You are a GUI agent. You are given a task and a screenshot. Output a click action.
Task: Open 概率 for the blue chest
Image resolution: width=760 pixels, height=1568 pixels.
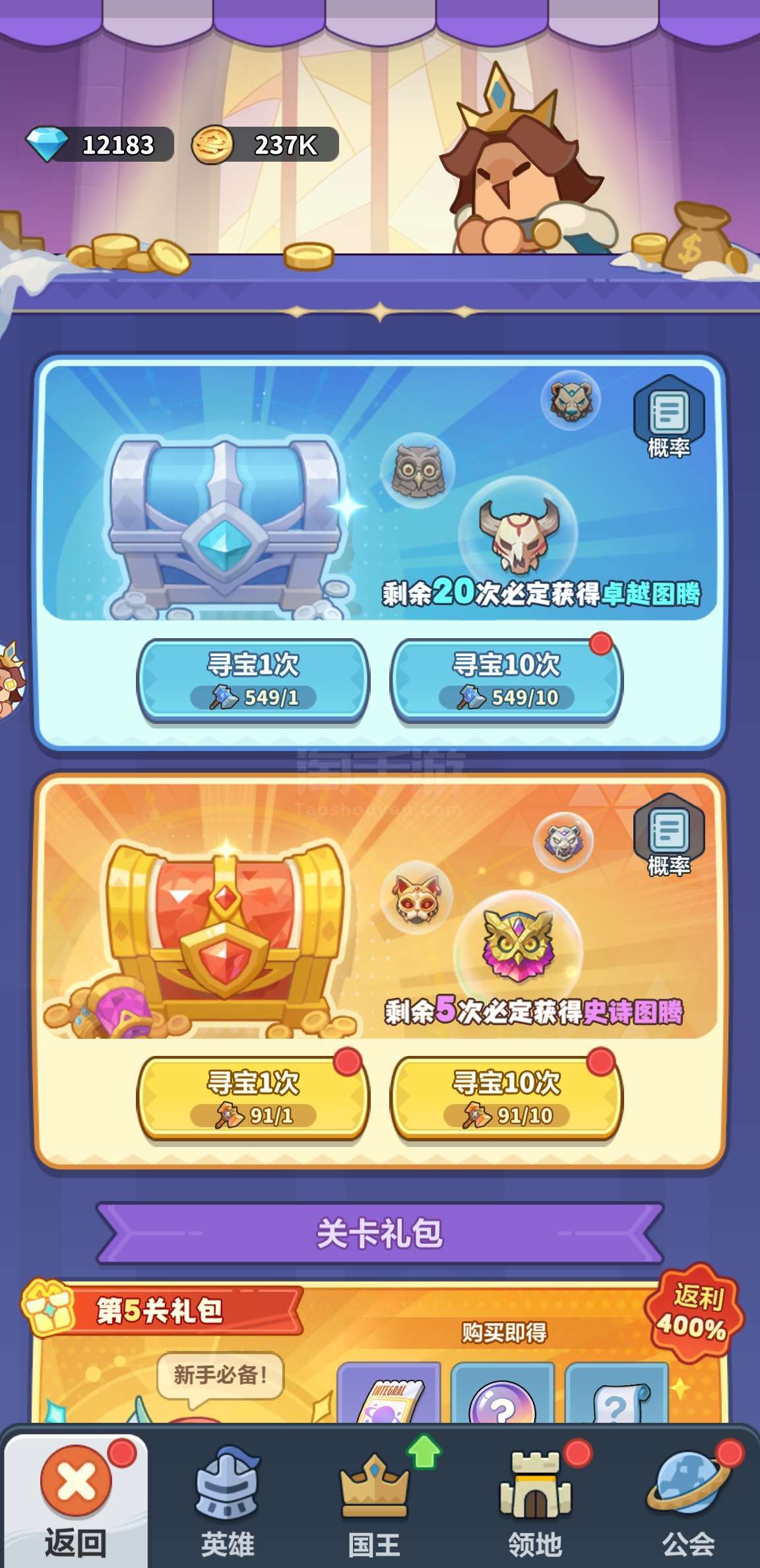point(669,417)
